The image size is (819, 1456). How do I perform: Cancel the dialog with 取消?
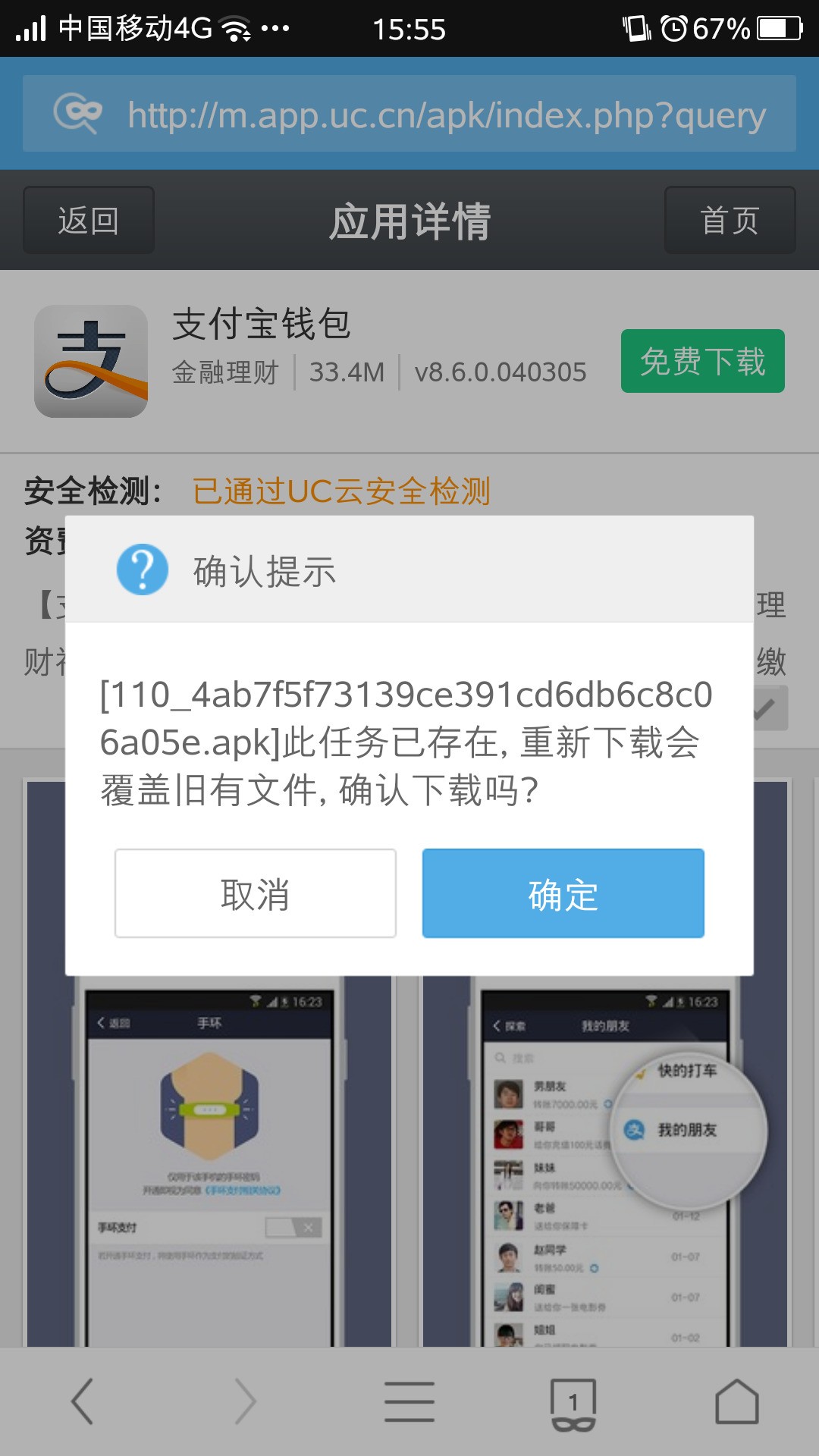(256, 893)
